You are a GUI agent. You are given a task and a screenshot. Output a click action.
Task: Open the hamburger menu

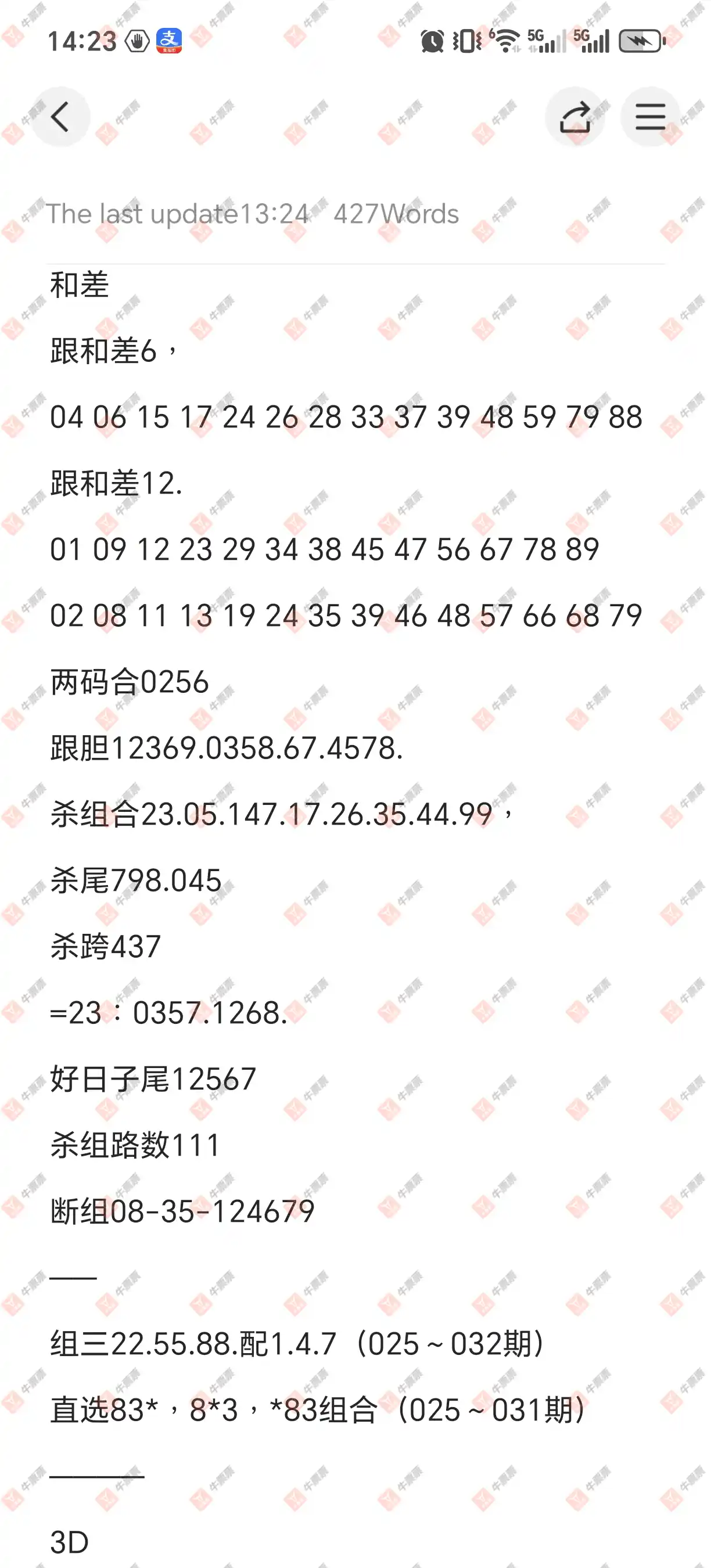point(649,117)
